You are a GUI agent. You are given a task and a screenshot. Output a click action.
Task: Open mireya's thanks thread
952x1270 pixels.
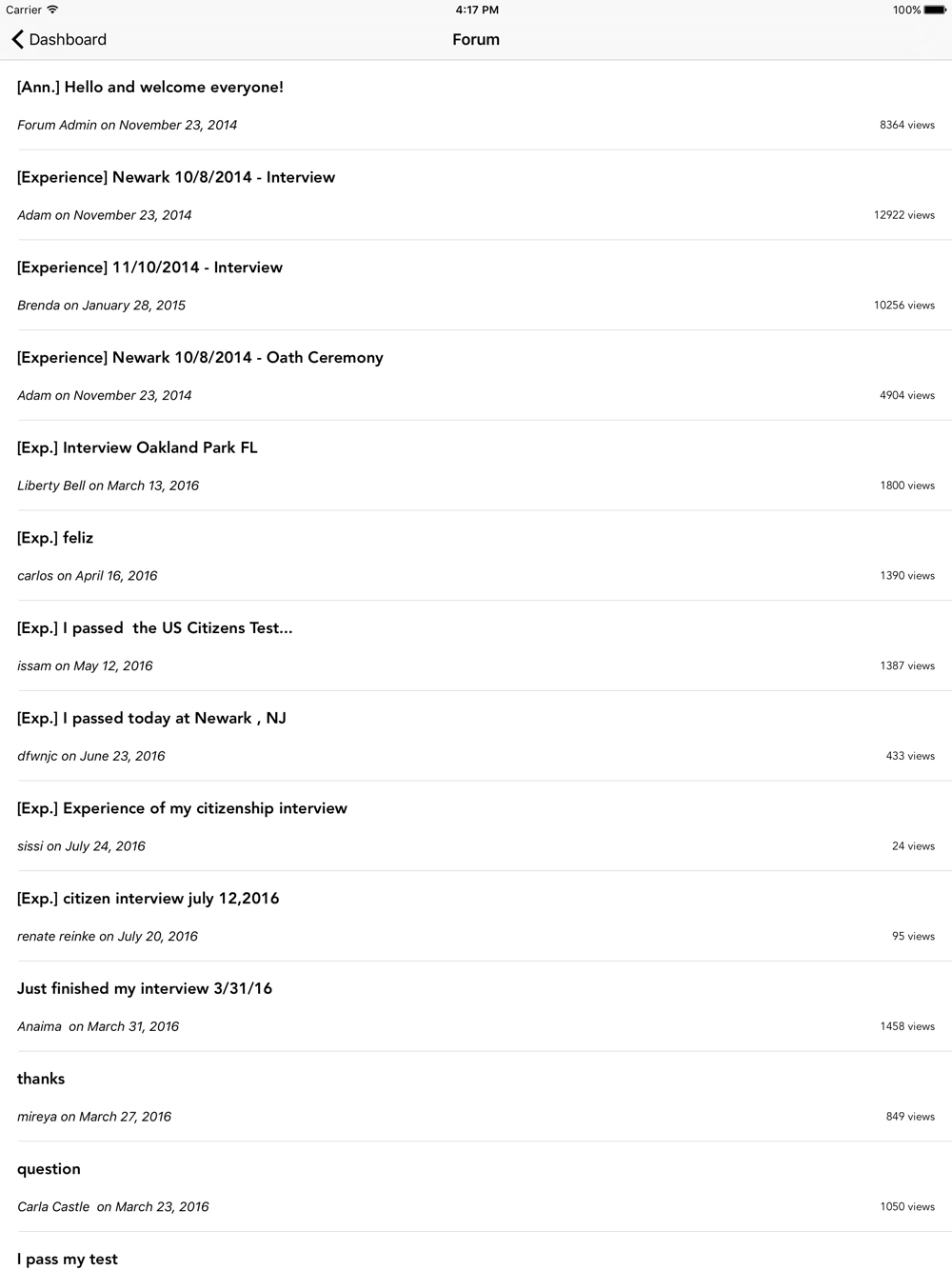(476, 1097)
